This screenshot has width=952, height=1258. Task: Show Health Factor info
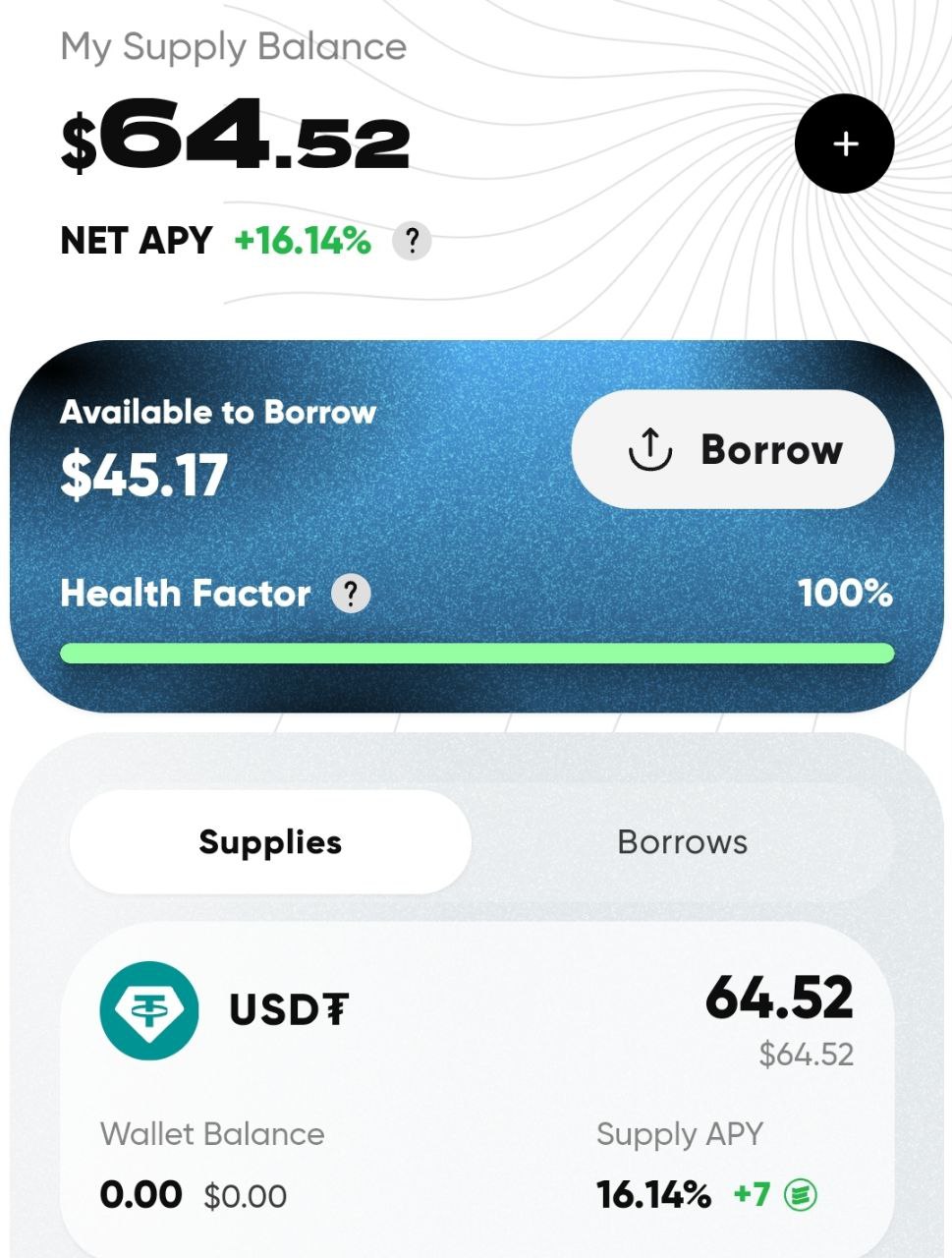click(x=351, y=594)
